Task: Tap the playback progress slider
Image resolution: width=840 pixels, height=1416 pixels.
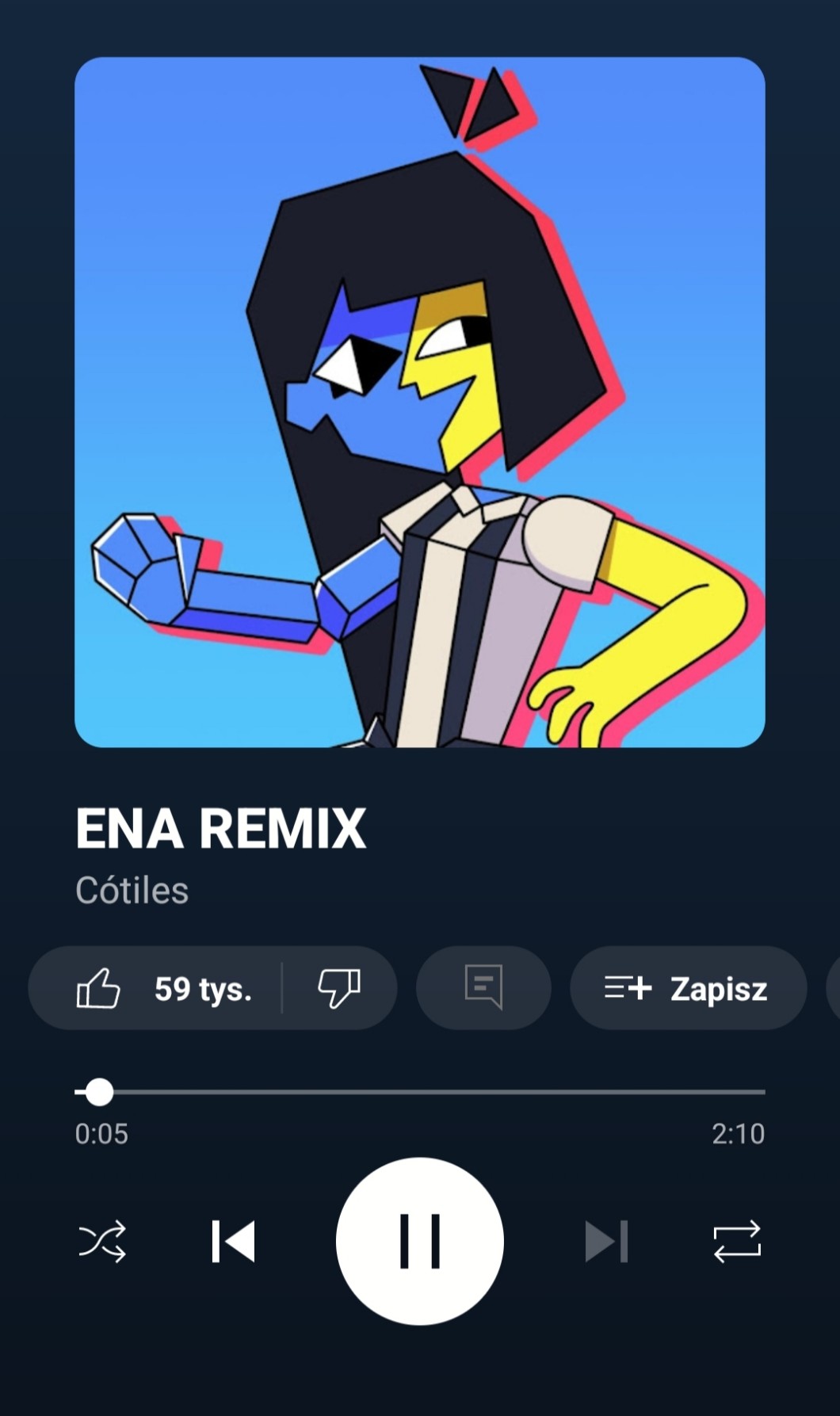Action: click(x=420, y=1092)
